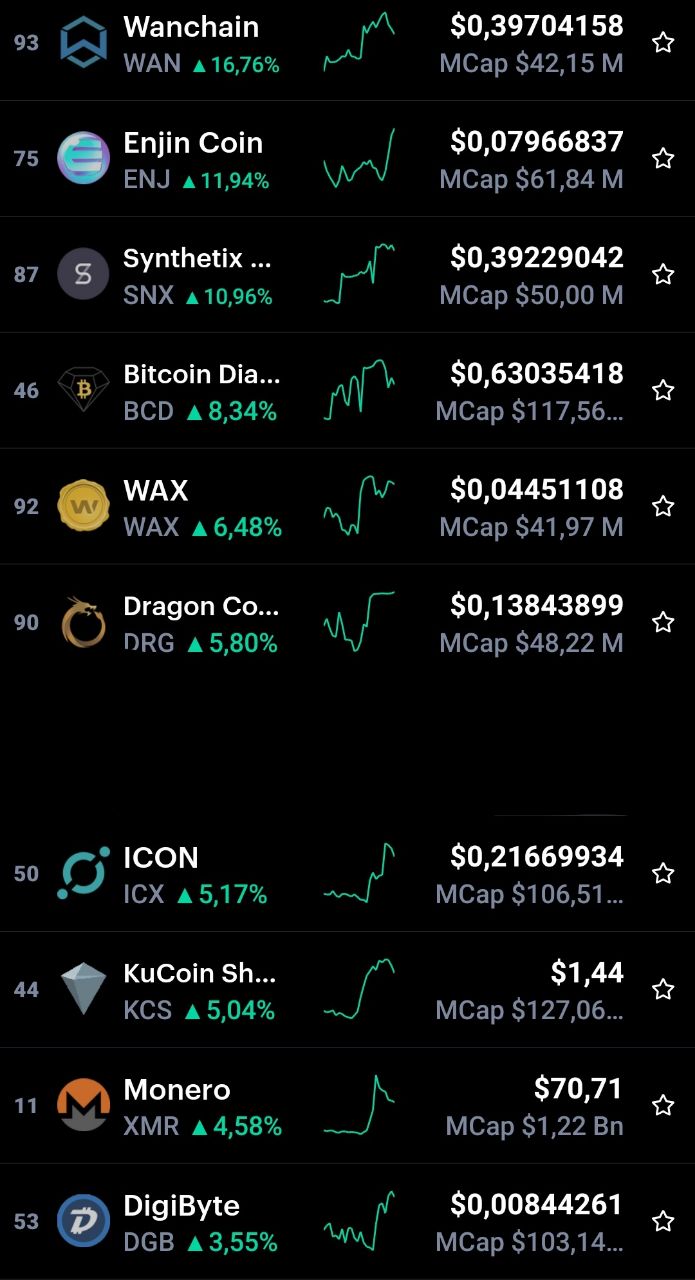The height and width of the screenshot is (1280, 695).
Task: Star Monero as a favorite
Action: point(663,1105)
